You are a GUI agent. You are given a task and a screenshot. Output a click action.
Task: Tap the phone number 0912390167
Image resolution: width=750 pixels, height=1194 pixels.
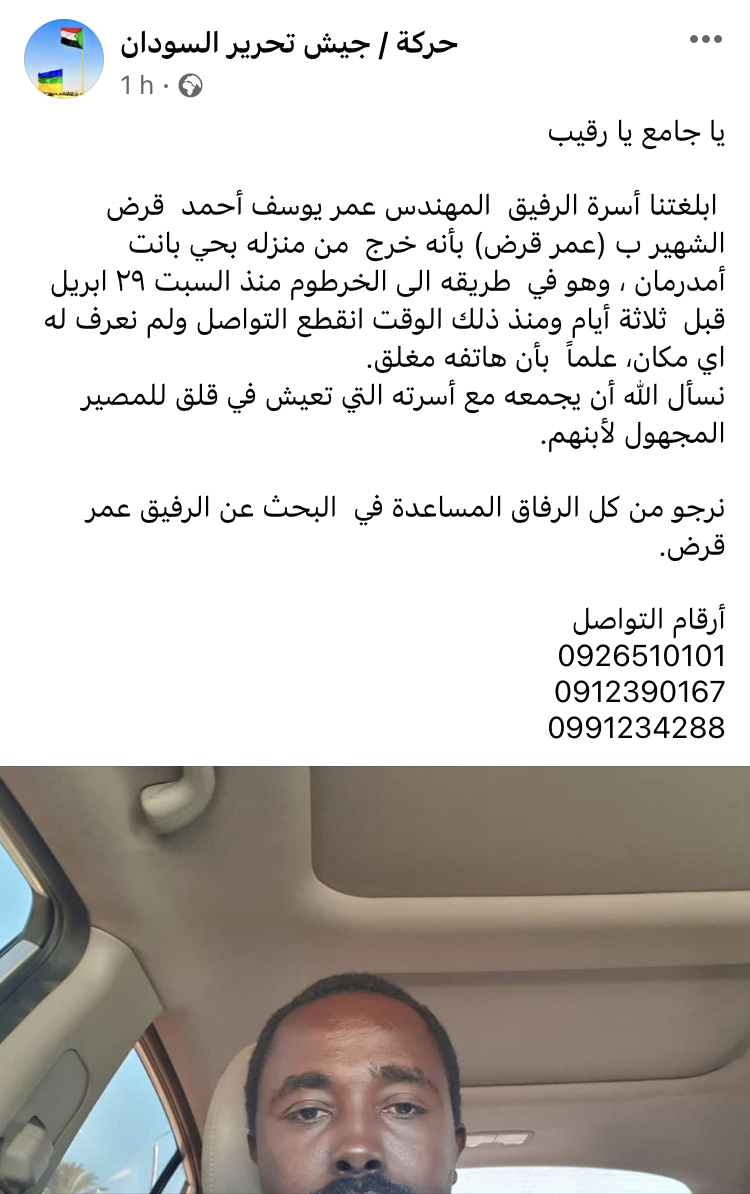639,692
